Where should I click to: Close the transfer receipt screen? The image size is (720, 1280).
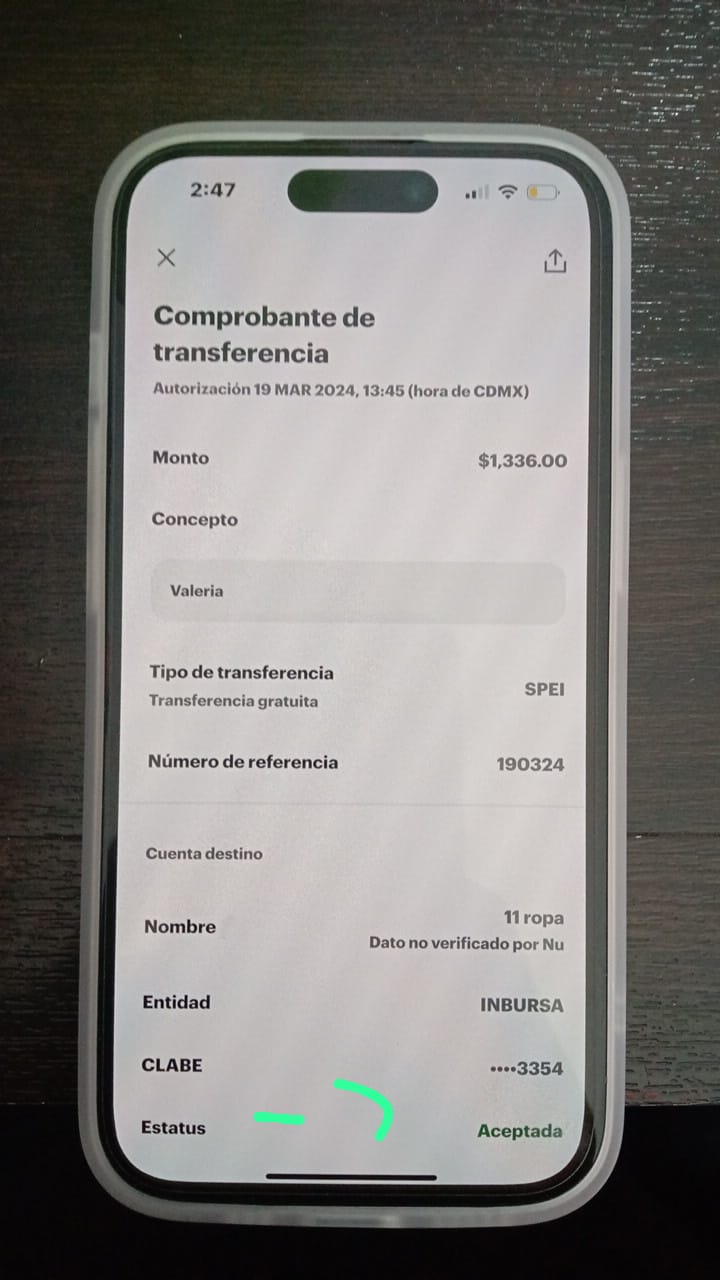(166, 258)
